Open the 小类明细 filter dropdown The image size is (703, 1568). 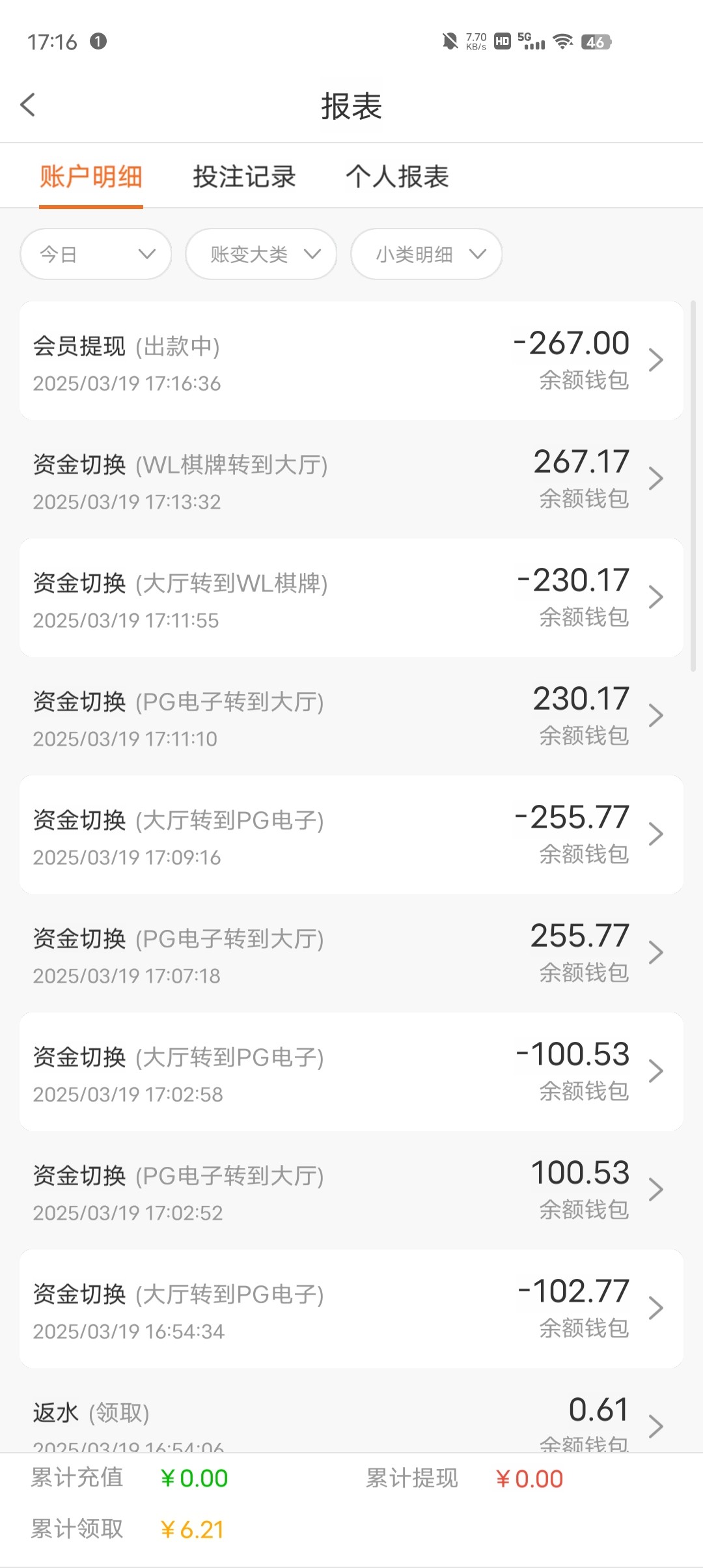pos(426,254)
